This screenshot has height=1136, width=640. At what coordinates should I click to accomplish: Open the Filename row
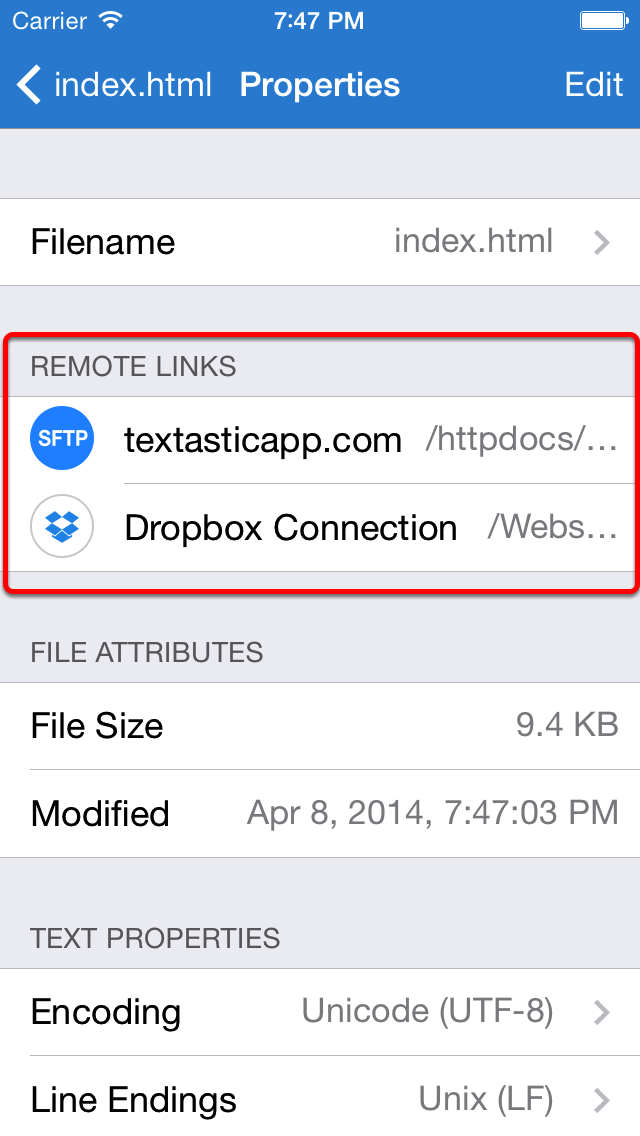[x=320, y=242]
